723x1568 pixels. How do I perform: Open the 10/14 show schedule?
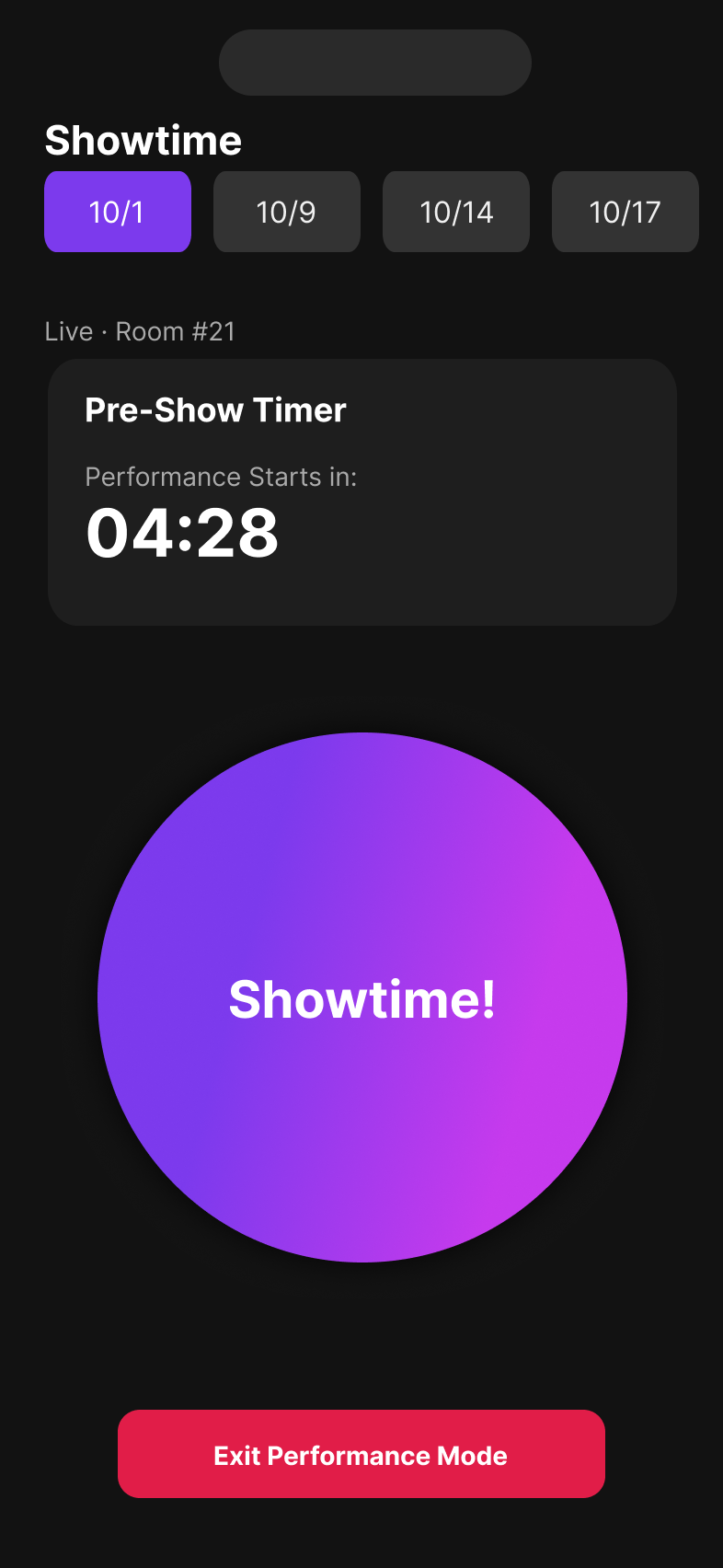coord(455,212)
